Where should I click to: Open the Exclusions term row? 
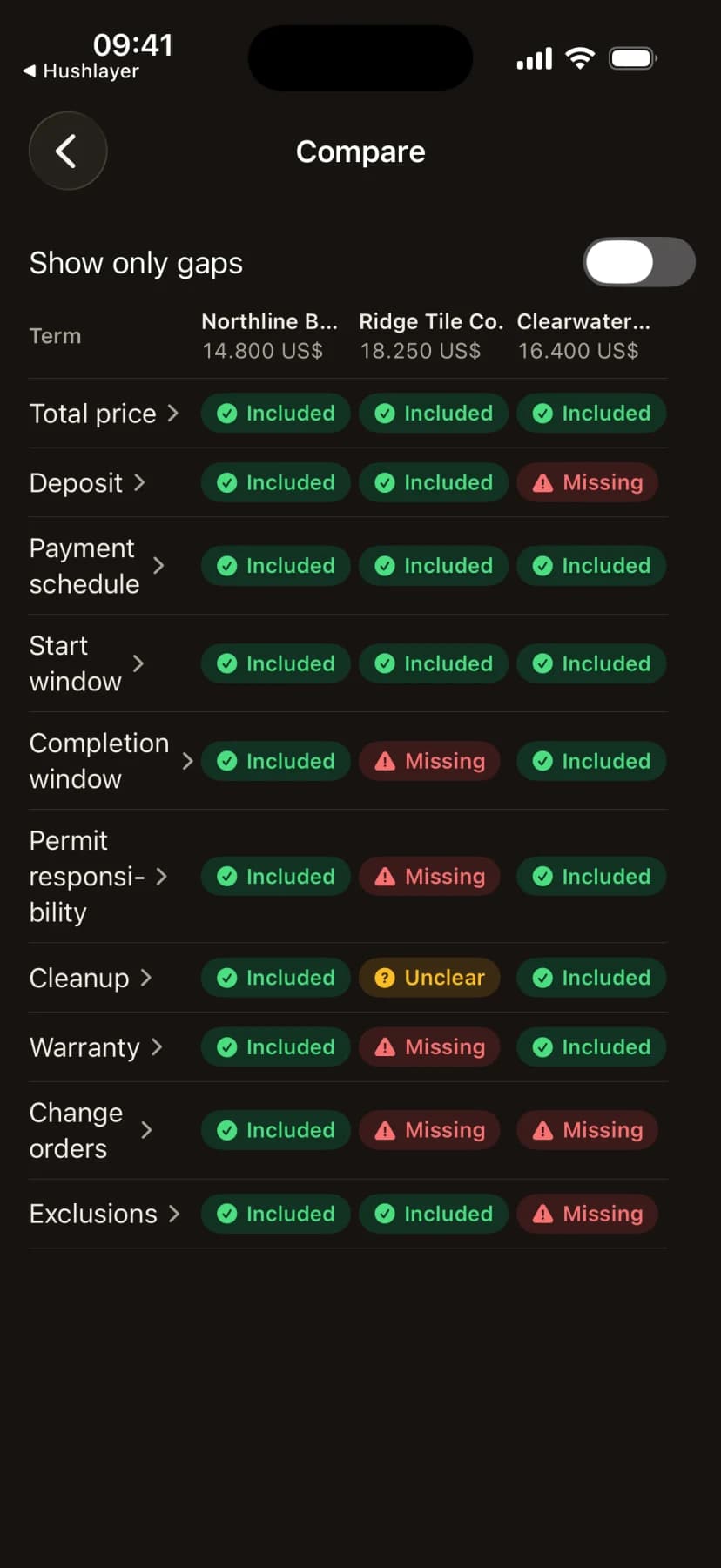[x=104, y=1214]
